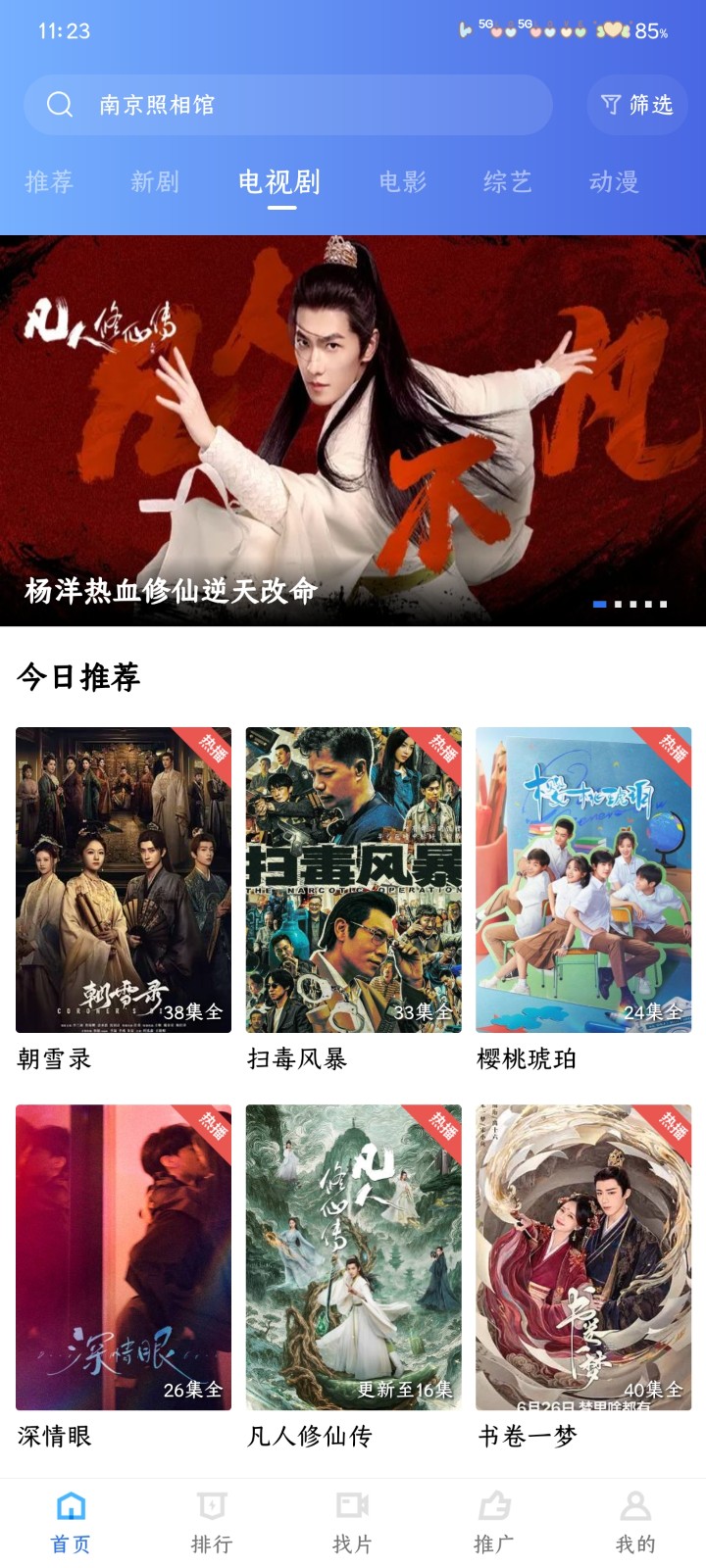Open the 扫毒风暴 poster thumbnail
This screenshot has height=1568, width=706.
pos(353,879)
